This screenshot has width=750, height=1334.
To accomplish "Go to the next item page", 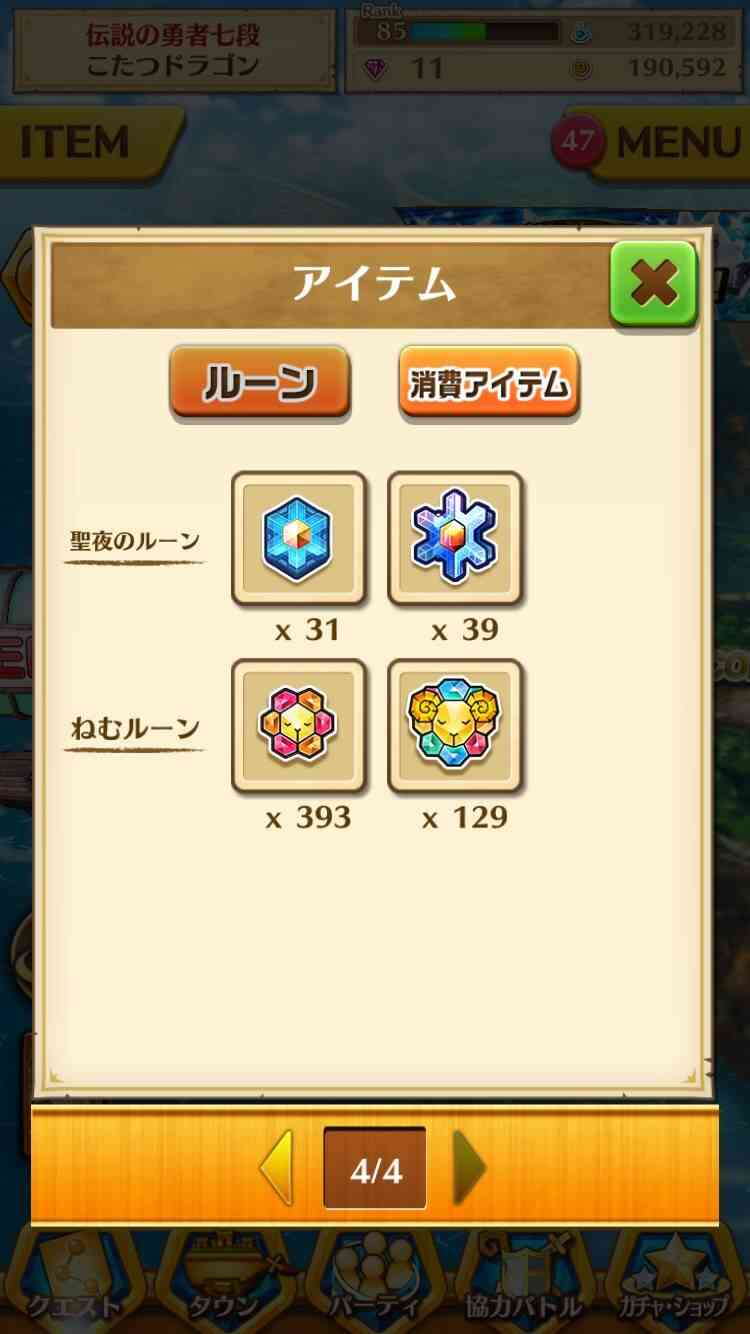I will 470,1167.
